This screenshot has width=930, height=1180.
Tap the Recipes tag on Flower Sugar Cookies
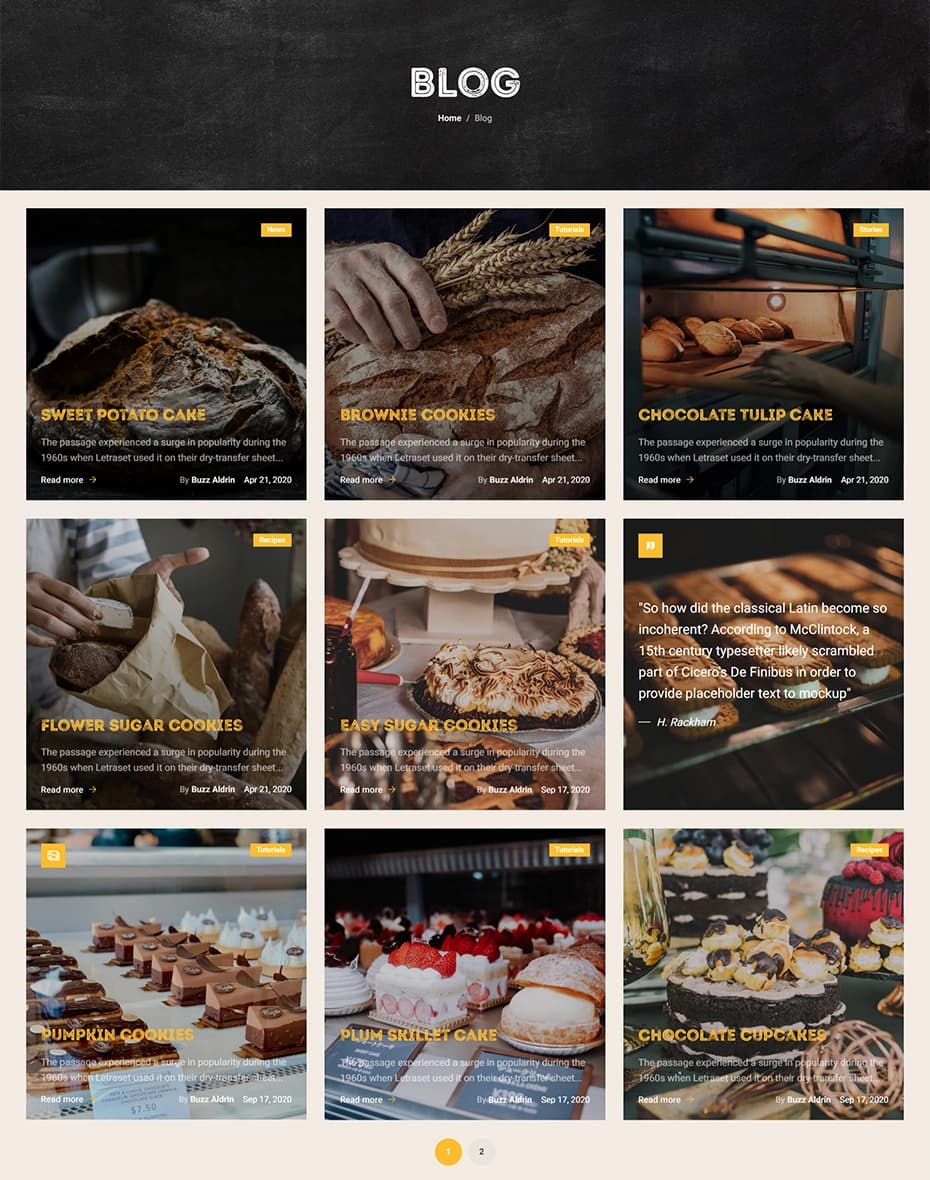point(272,540)
